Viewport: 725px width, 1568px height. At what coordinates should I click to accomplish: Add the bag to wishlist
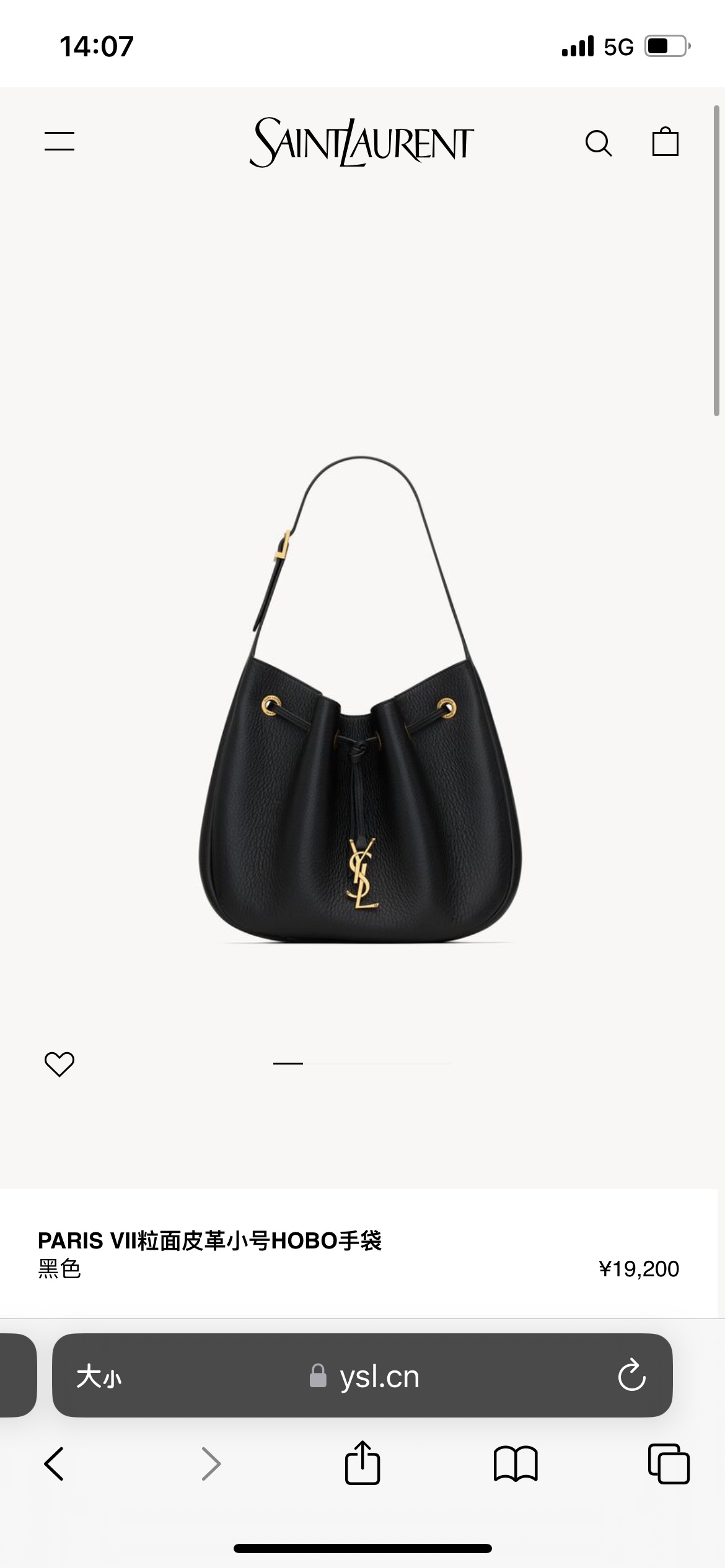59,1064
